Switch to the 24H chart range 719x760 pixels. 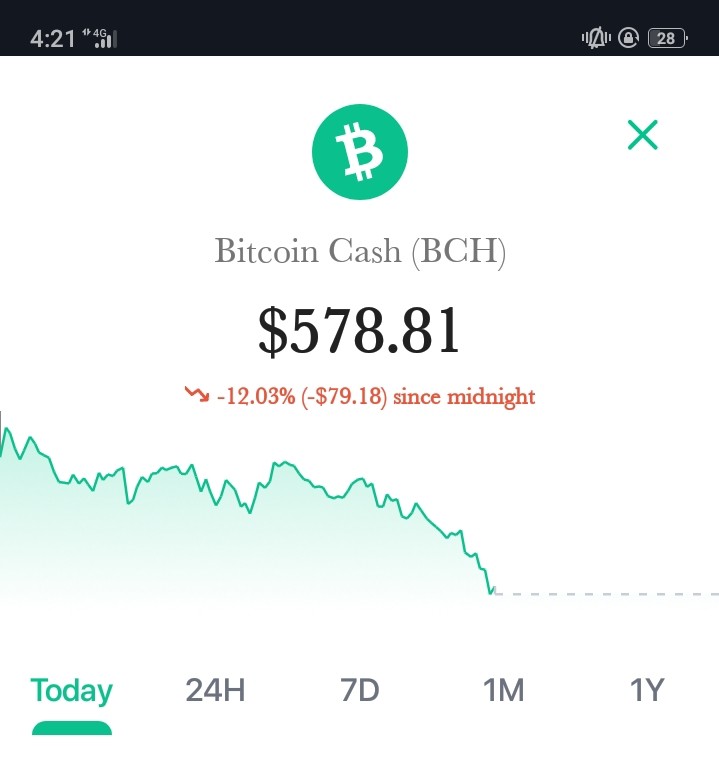(x=215, y=690)
